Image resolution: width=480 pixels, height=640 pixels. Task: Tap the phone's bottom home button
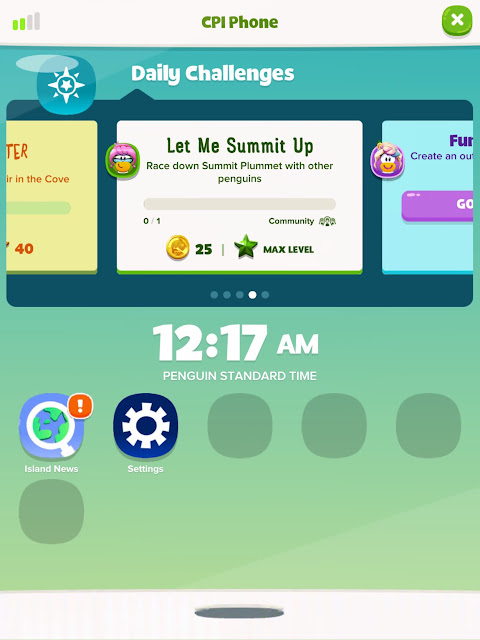240,612
